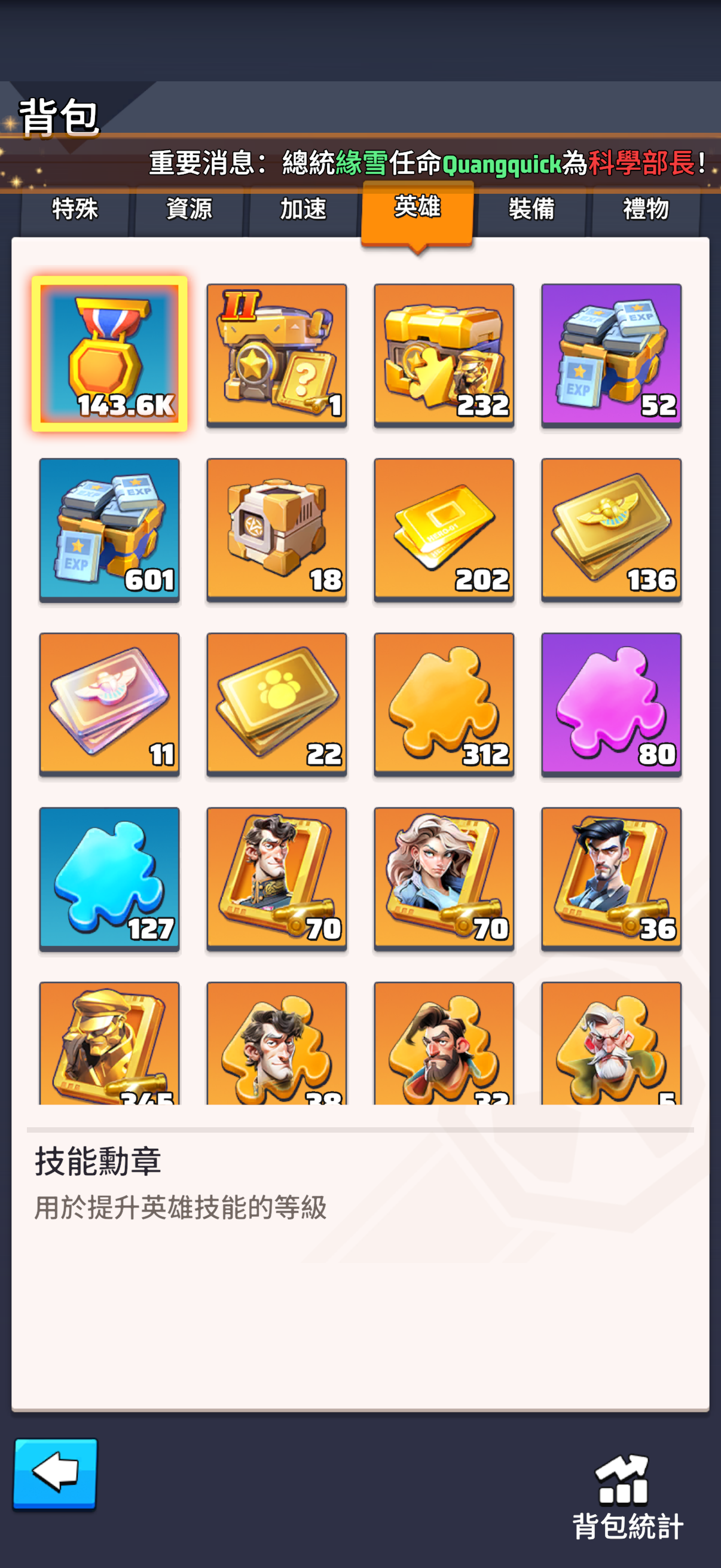This screenshot has width=721, height=1568.
Task: Select the blonde woman hero card with 70
Action: tap(444, 878)
